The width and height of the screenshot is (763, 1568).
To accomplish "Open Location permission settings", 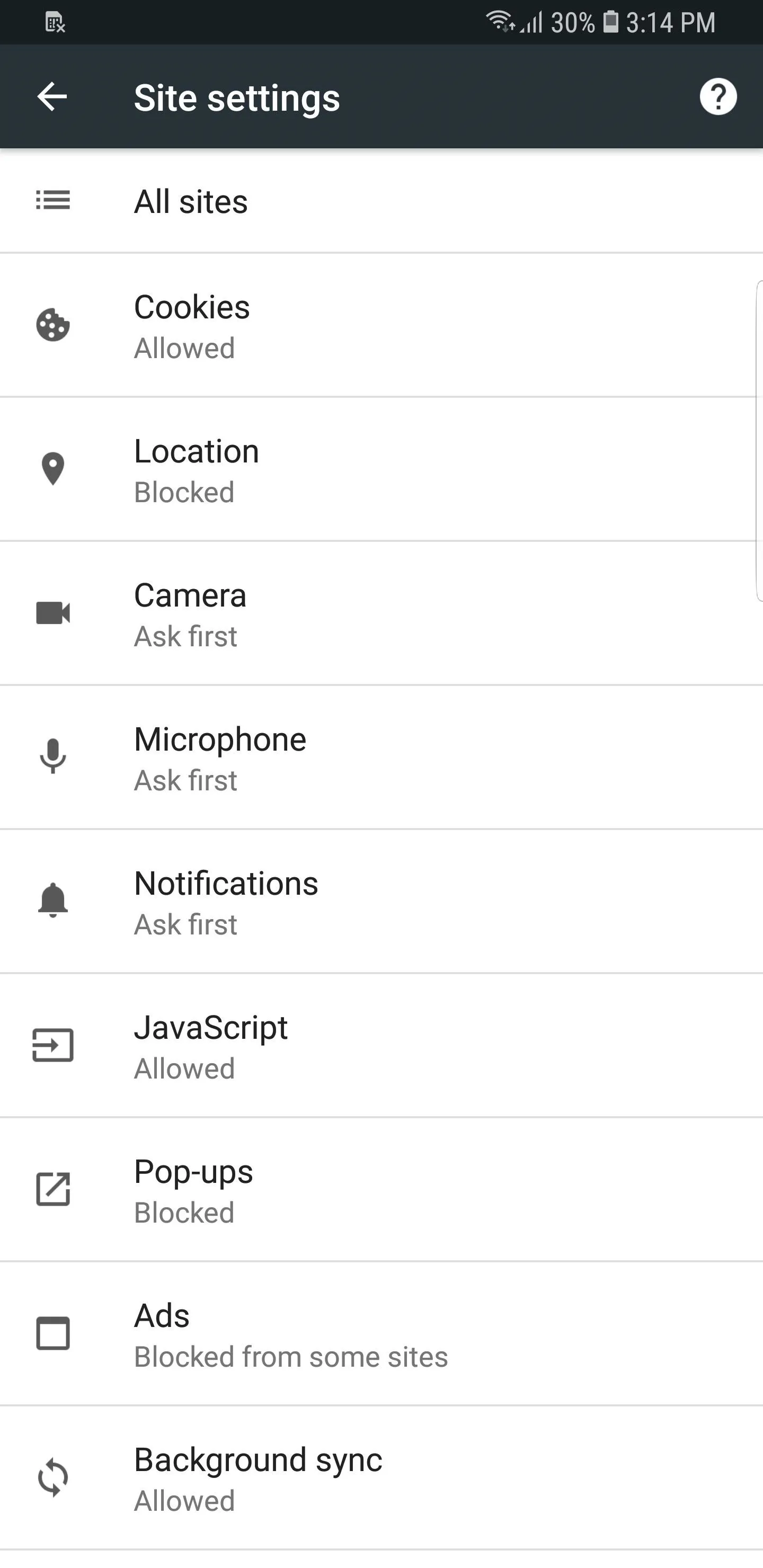I will (381, 469).
